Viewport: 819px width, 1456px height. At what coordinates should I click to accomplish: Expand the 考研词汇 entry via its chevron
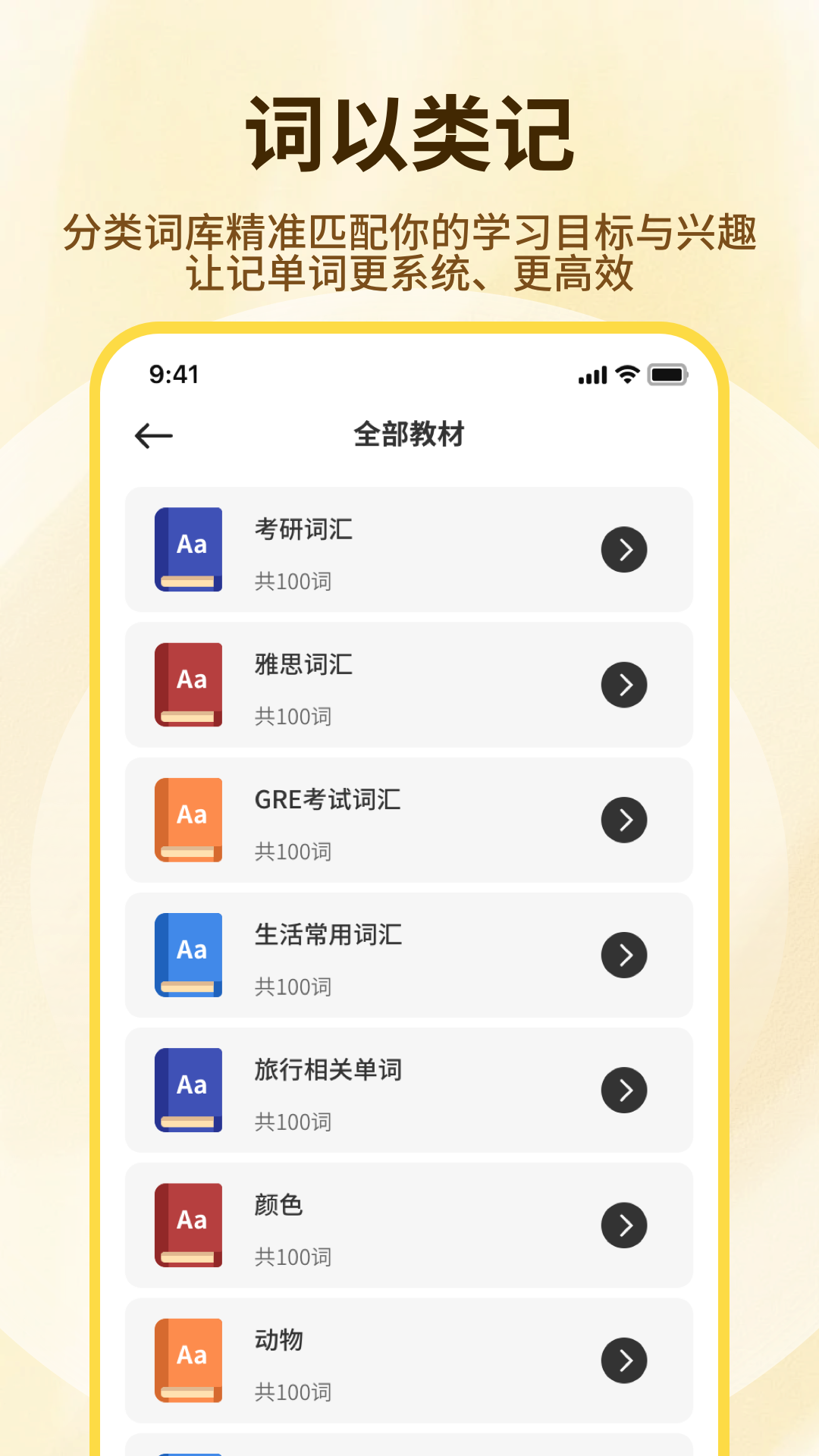[x=624, y=548]
